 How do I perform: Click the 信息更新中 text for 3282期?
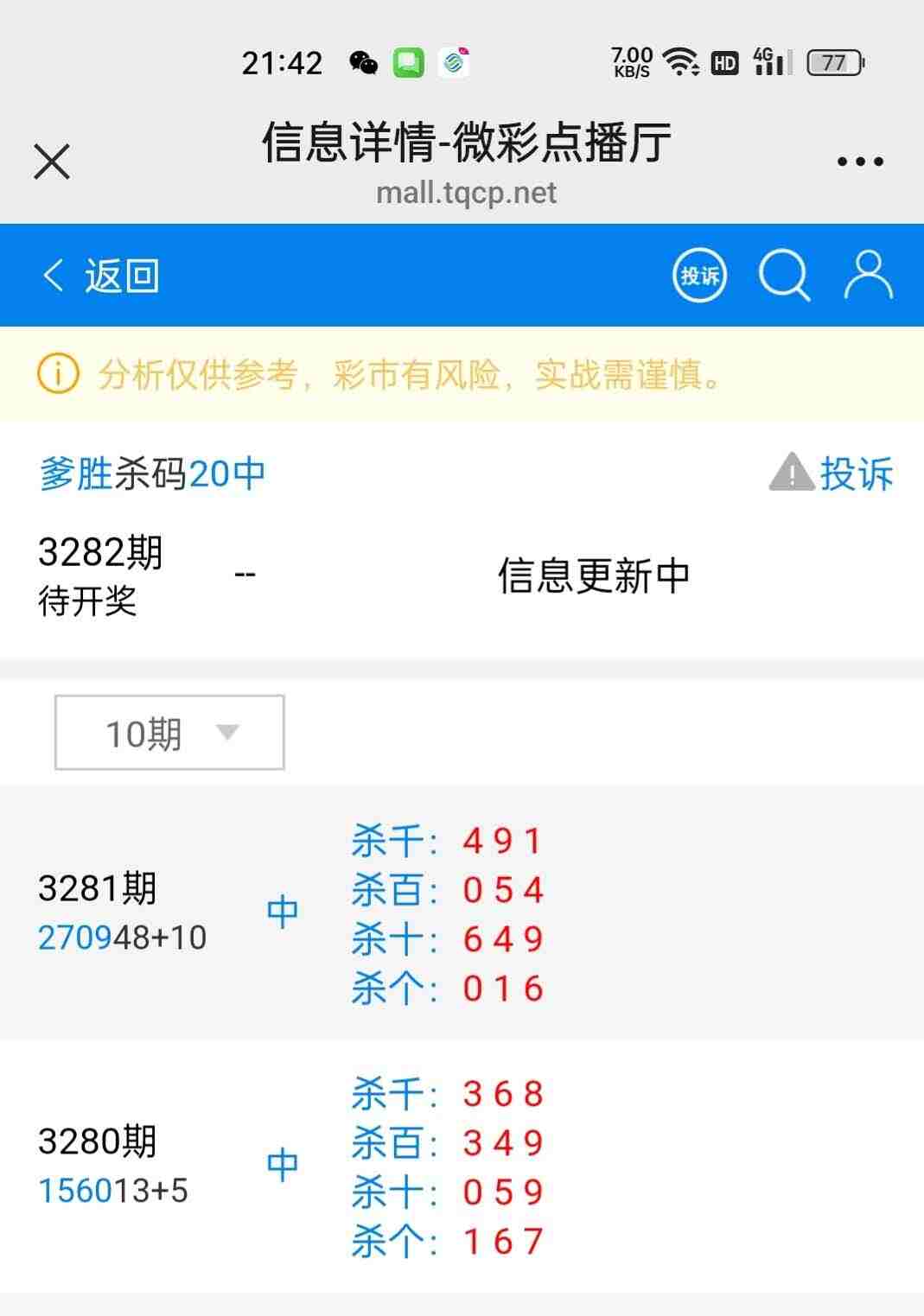[591, 575]
